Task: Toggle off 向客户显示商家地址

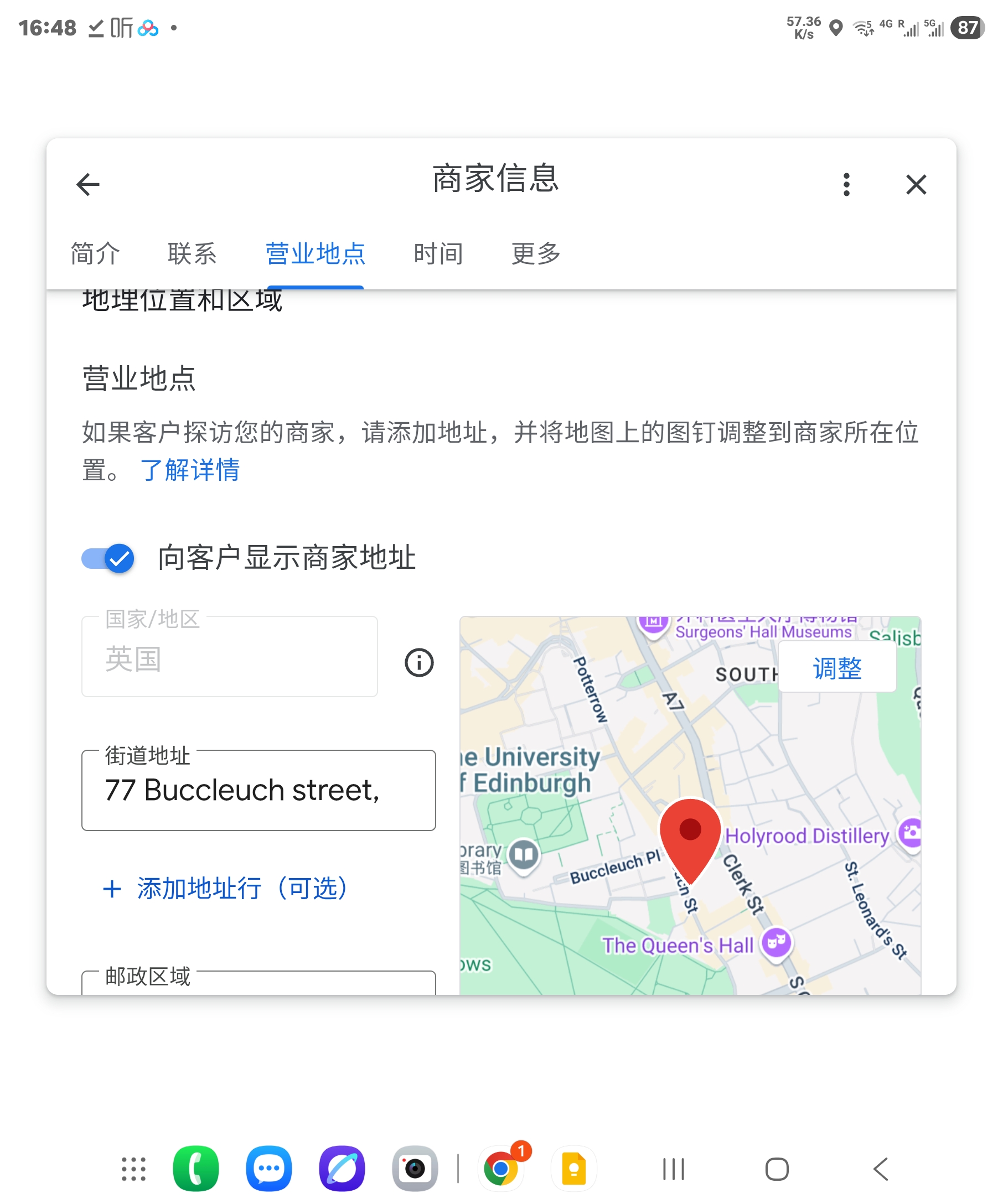Action: [x=108, y=558]
